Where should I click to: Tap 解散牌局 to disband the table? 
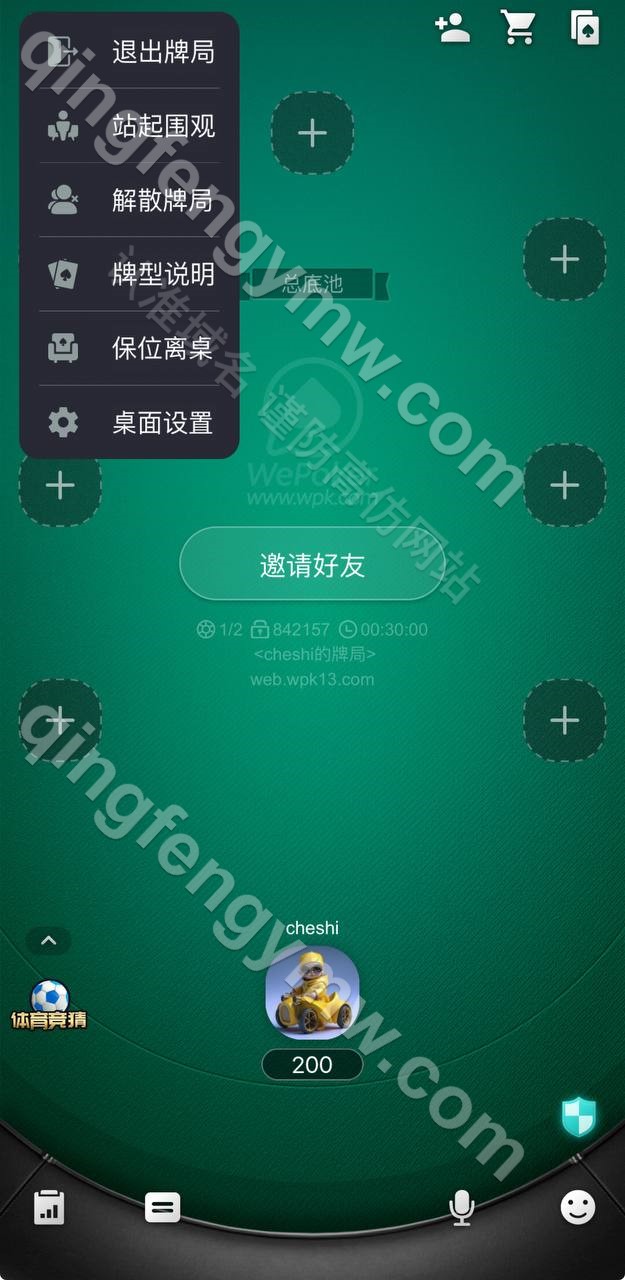[x=129, y=200]
